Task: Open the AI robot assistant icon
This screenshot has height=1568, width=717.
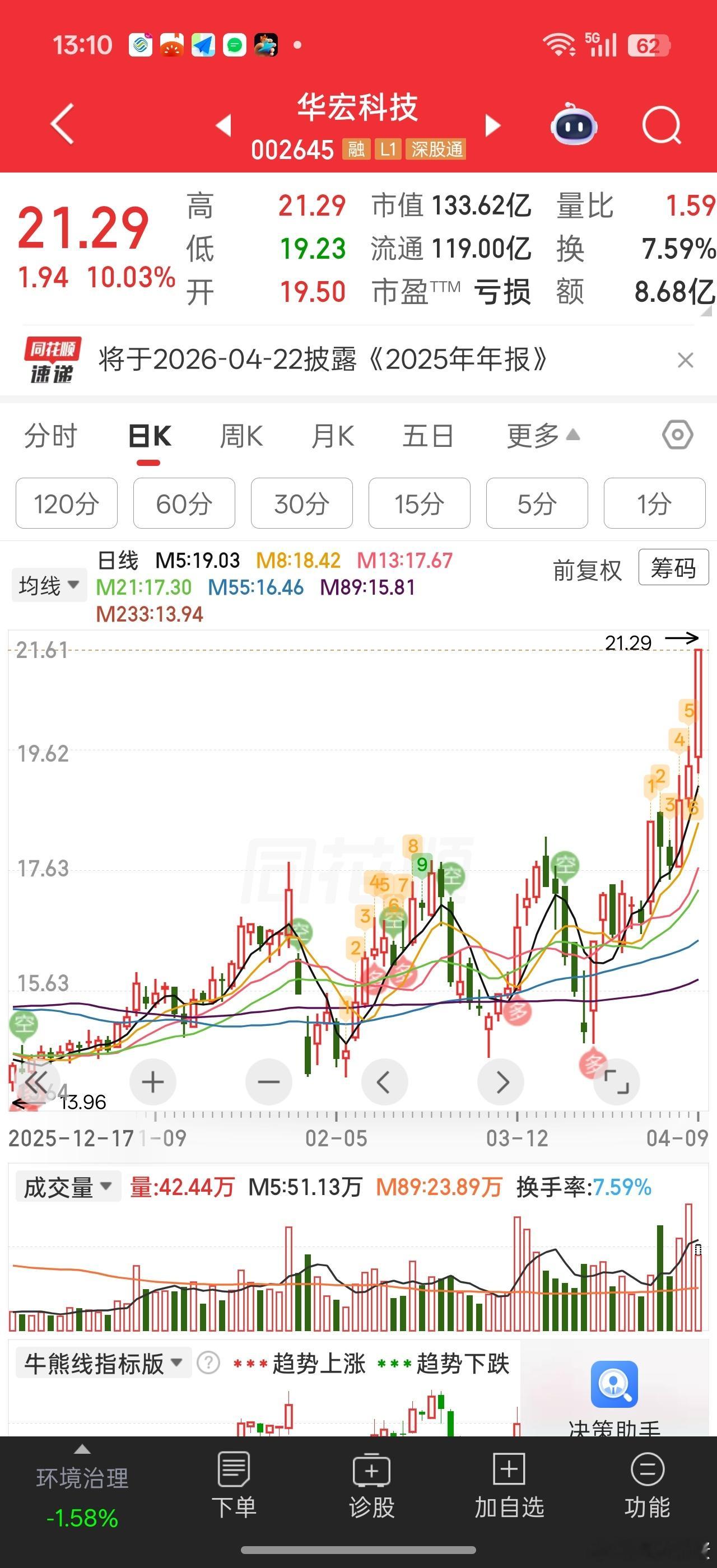Action: (574, 124)
